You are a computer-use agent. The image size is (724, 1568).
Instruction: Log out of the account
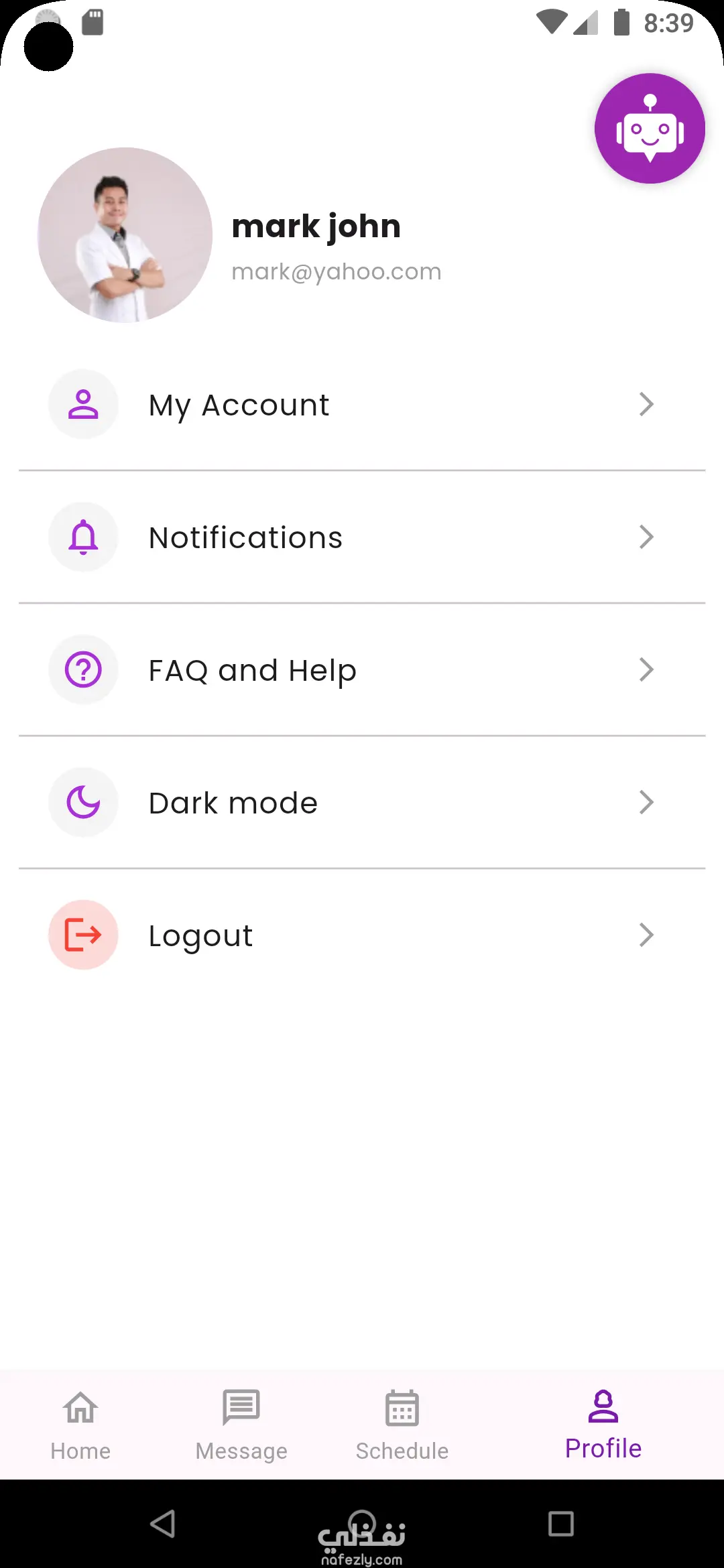[362, 935]
